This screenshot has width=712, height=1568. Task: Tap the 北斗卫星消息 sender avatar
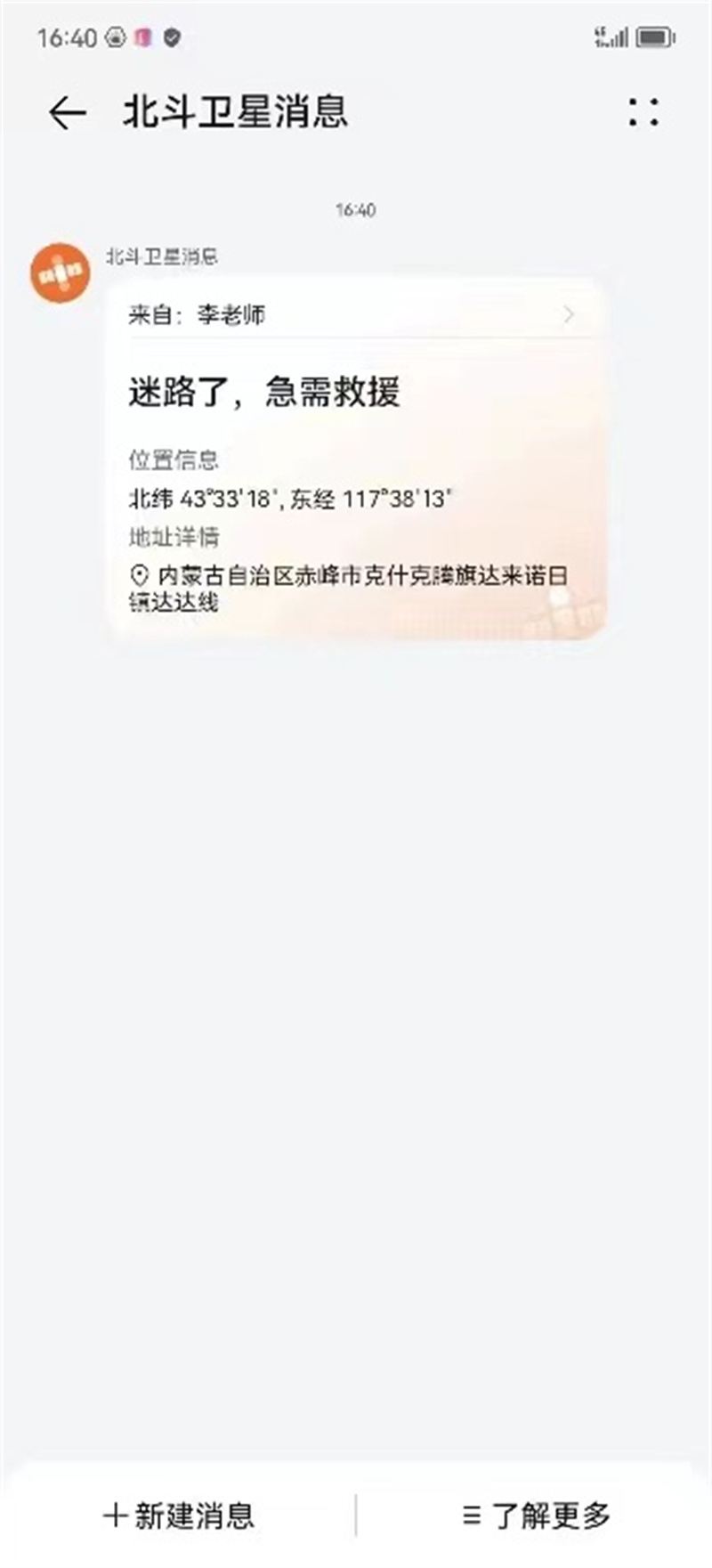coord(61,272)
